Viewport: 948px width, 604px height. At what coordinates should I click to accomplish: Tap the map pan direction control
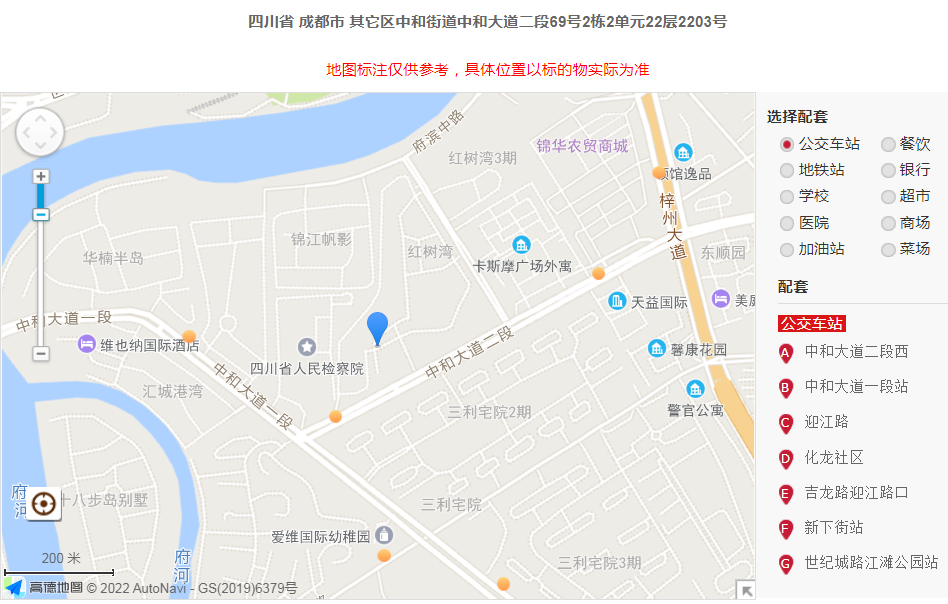[40, 132]
